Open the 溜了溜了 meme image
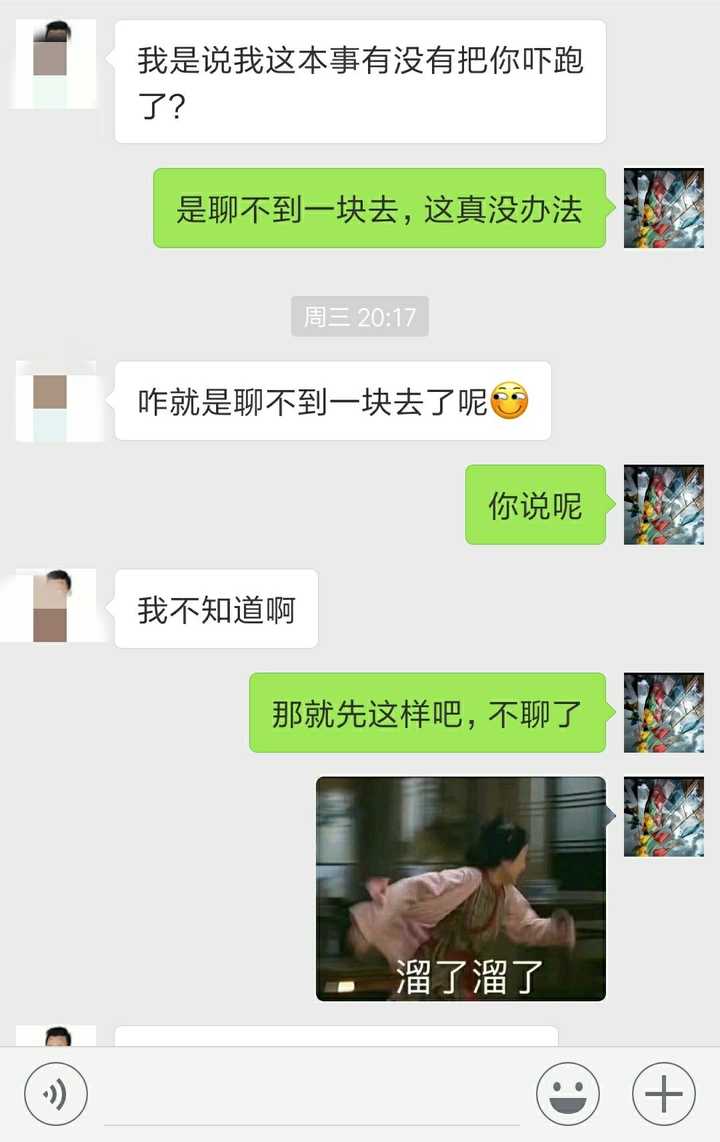720x1142 pixels. tap(461, 889)
